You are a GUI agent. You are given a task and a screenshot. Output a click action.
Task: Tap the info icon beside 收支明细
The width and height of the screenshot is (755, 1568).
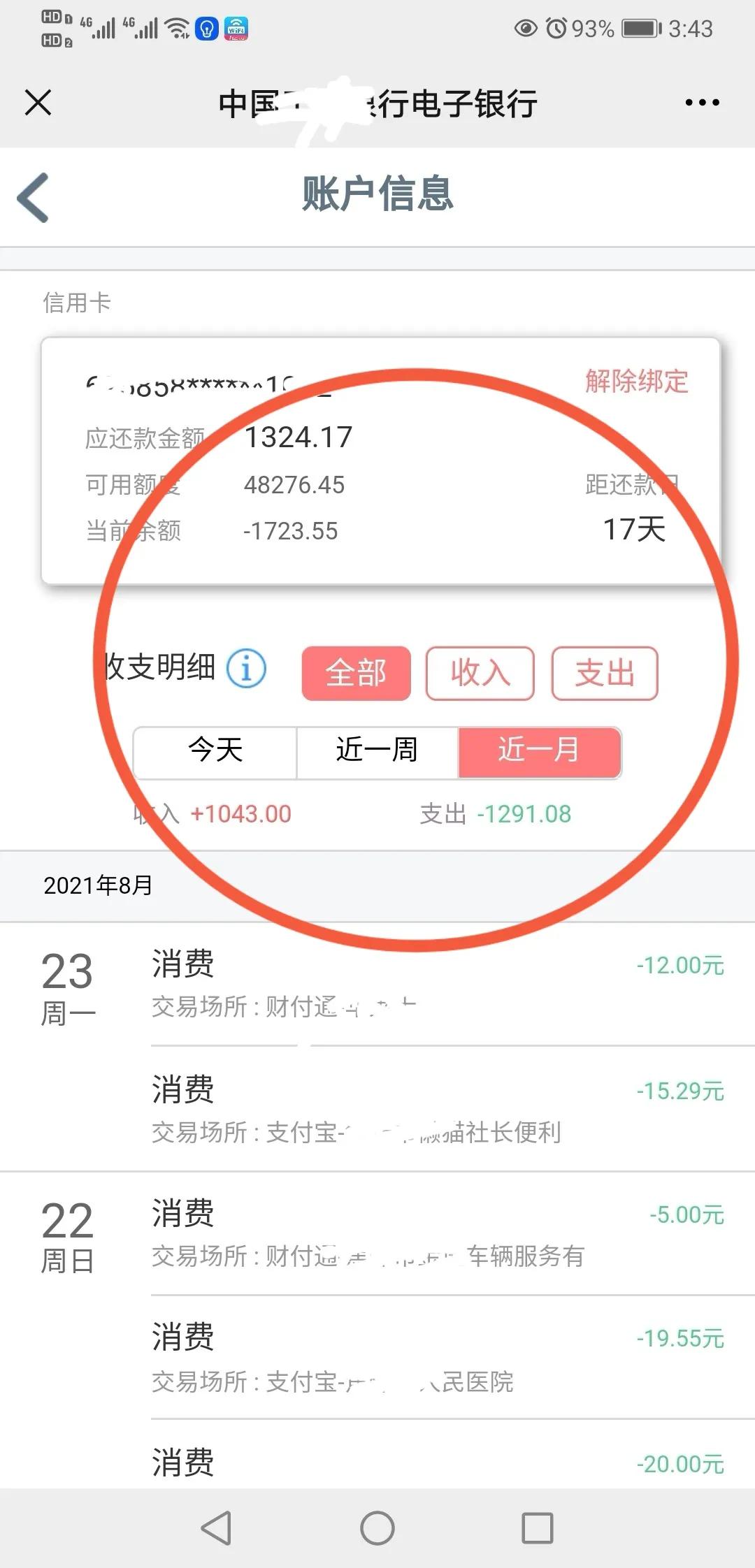(x=246, y=669)
